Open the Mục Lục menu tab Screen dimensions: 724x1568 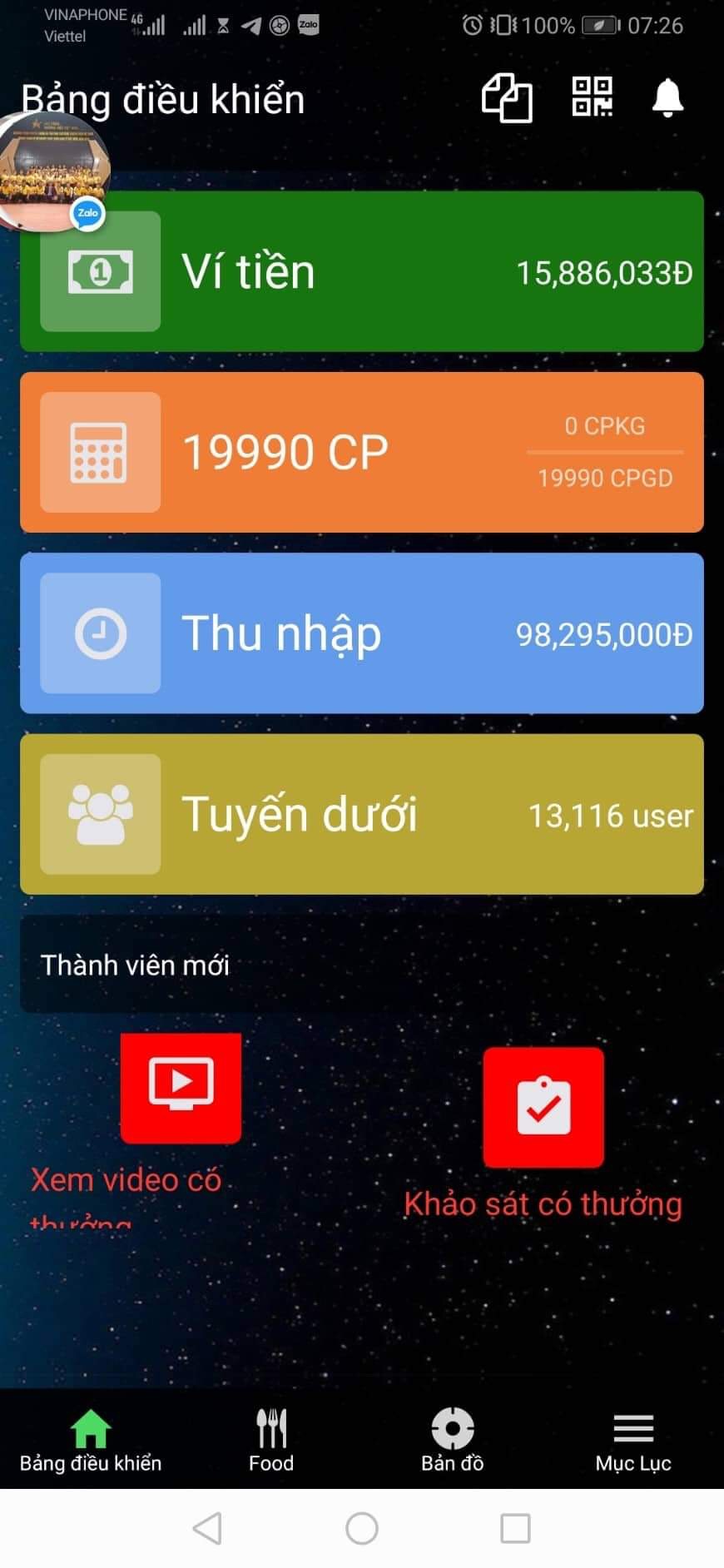point(633,1441)
